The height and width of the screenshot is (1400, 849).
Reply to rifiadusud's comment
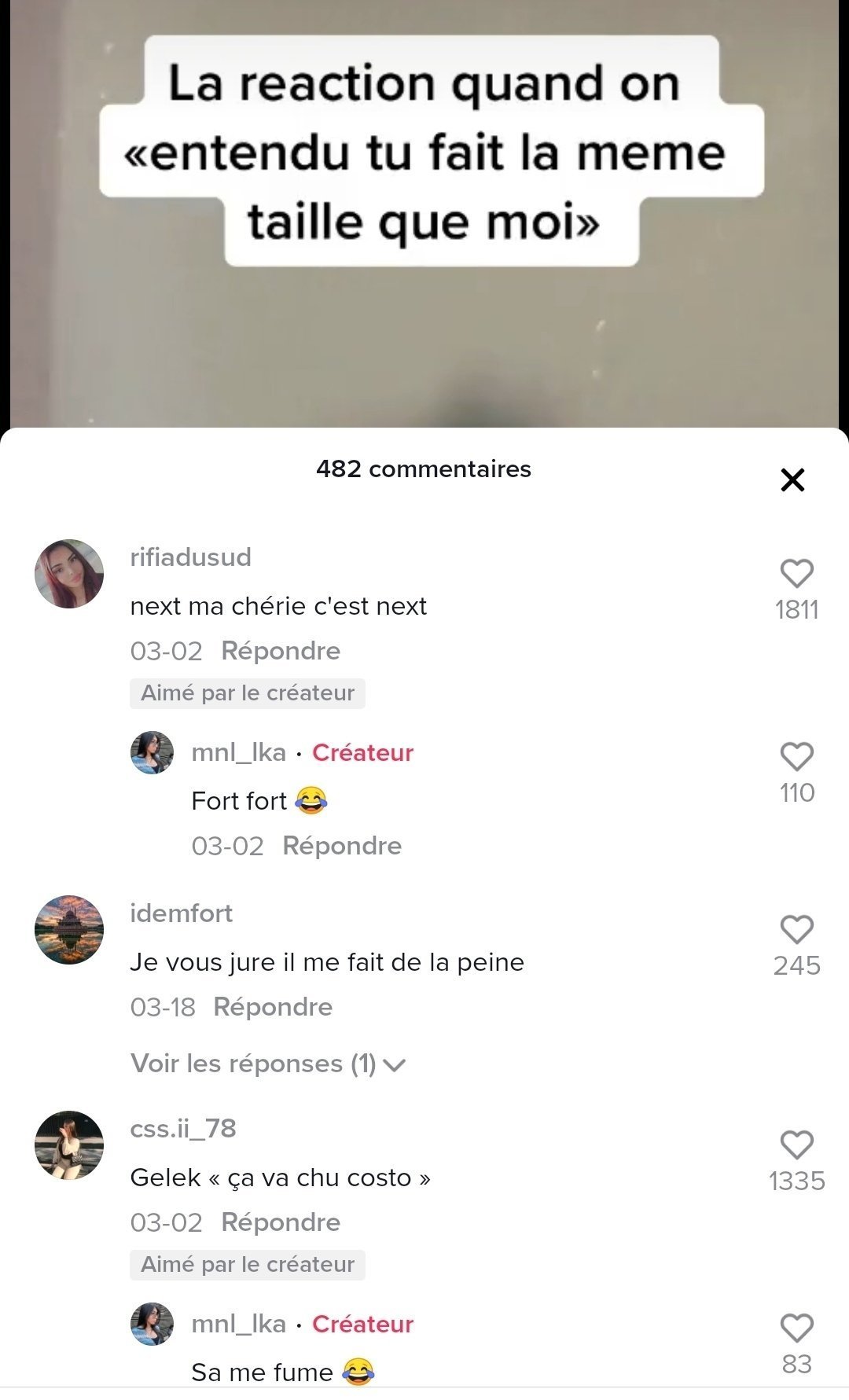[281, 651]
